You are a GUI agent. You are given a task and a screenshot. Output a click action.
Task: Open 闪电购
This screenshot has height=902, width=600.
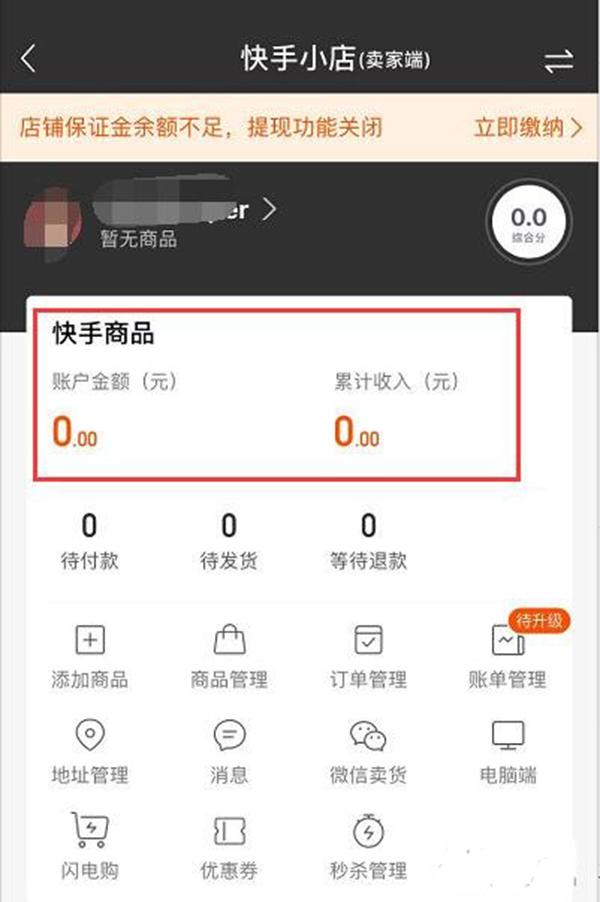[x=90, y=846]
